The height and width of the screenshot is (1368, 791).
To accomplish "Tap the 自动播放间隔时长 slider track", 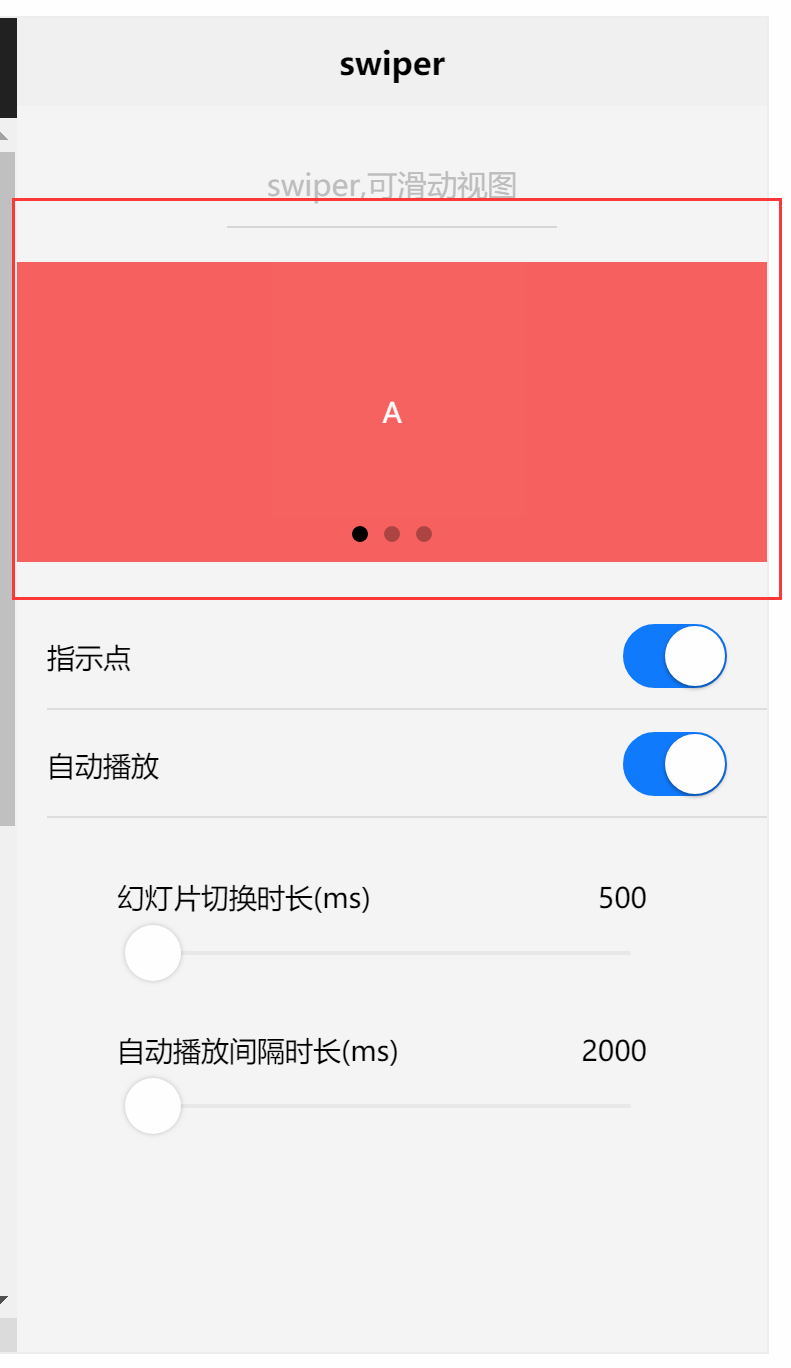I will coord(378,1106).
